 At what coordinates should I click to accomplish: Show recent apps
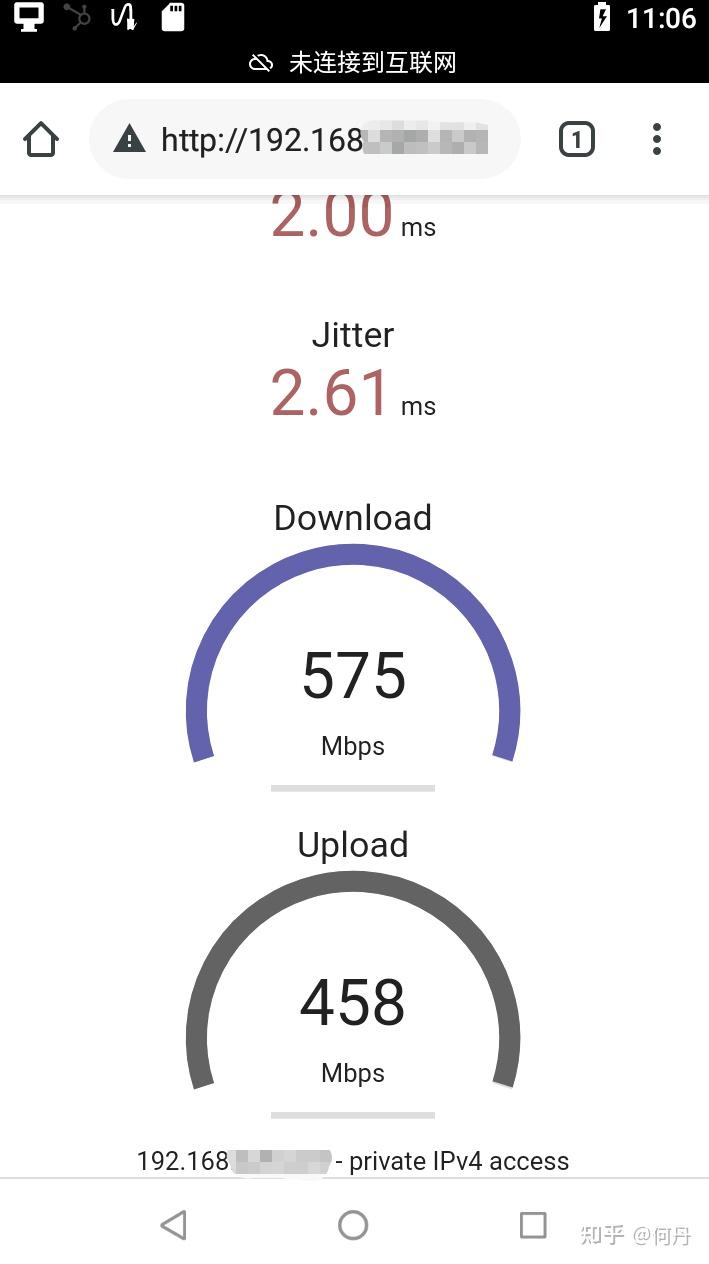click(533, 1224)
